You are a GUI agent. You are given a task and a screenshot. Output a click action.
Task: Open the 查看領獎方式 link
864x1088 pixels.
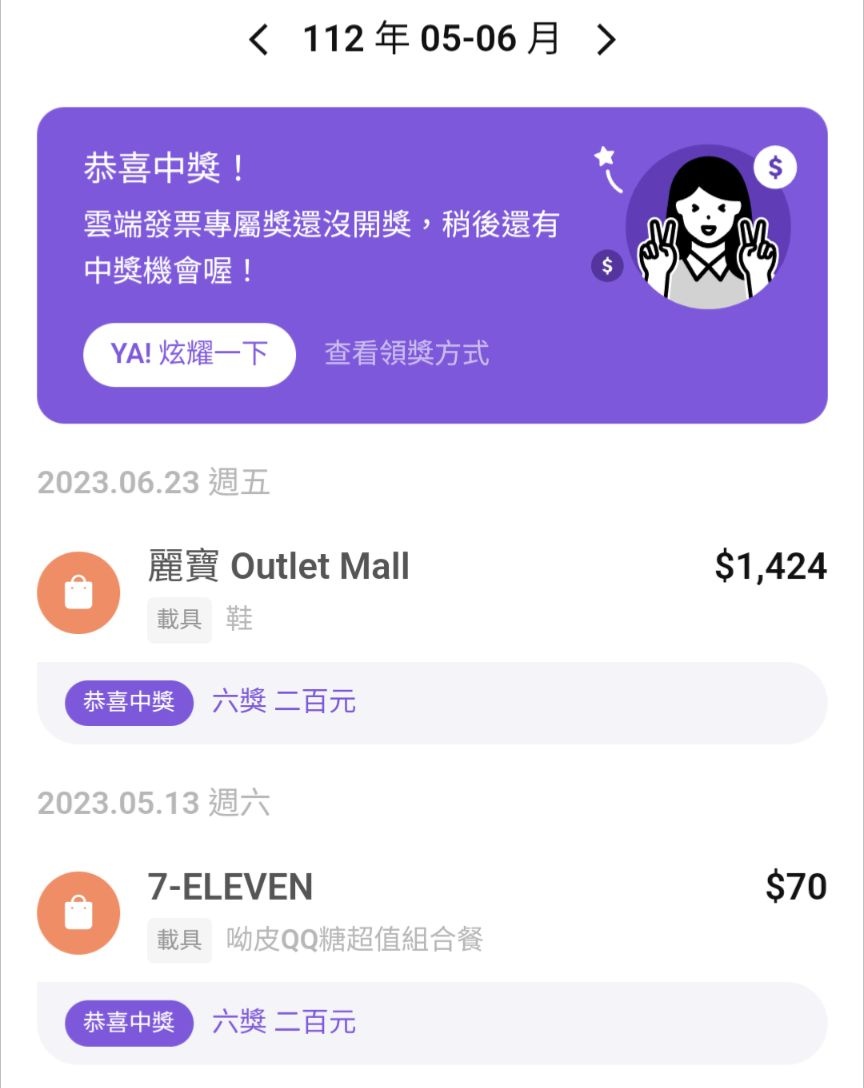[406, 354]
